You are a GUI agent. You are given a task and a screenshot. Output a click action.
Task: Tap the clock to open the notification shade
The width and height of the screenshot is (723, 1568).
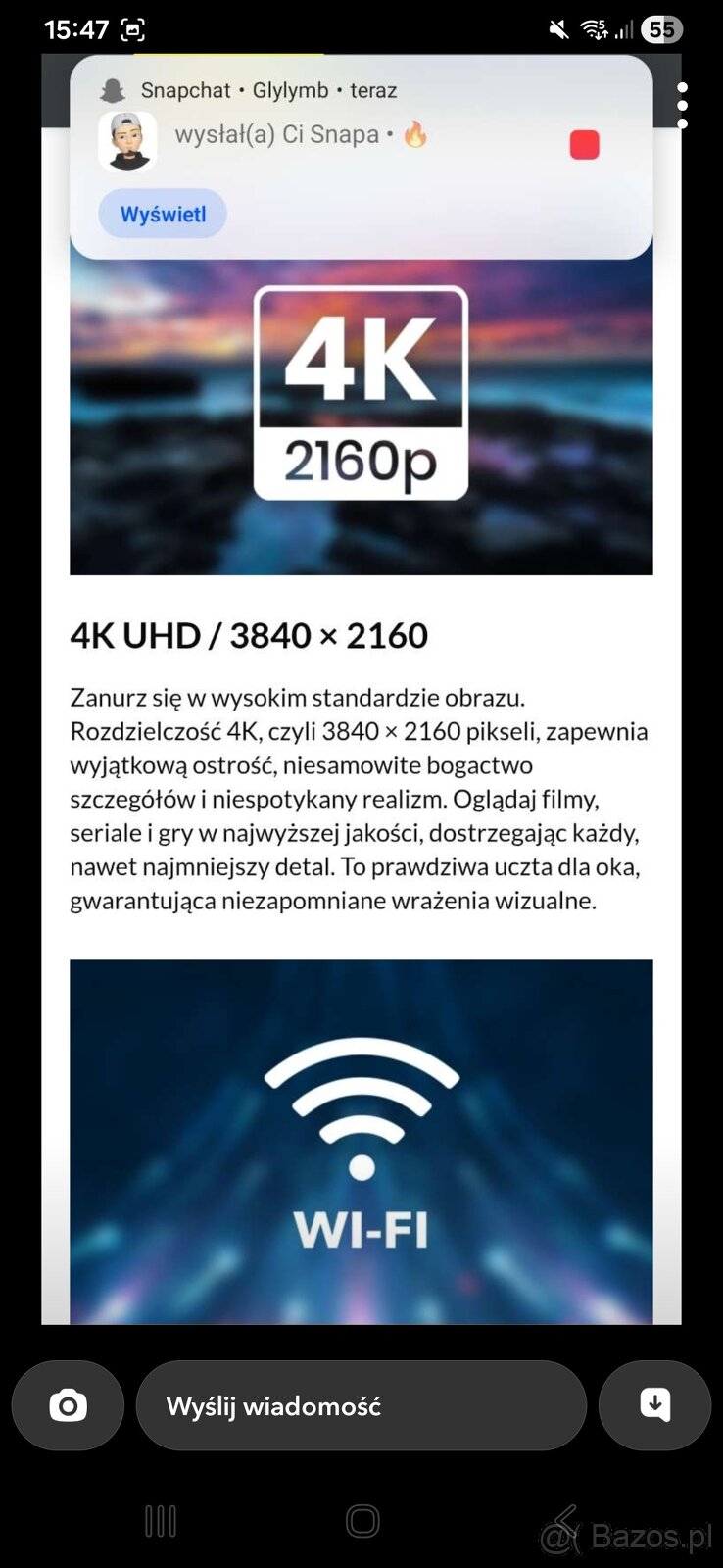pos(75,29)
